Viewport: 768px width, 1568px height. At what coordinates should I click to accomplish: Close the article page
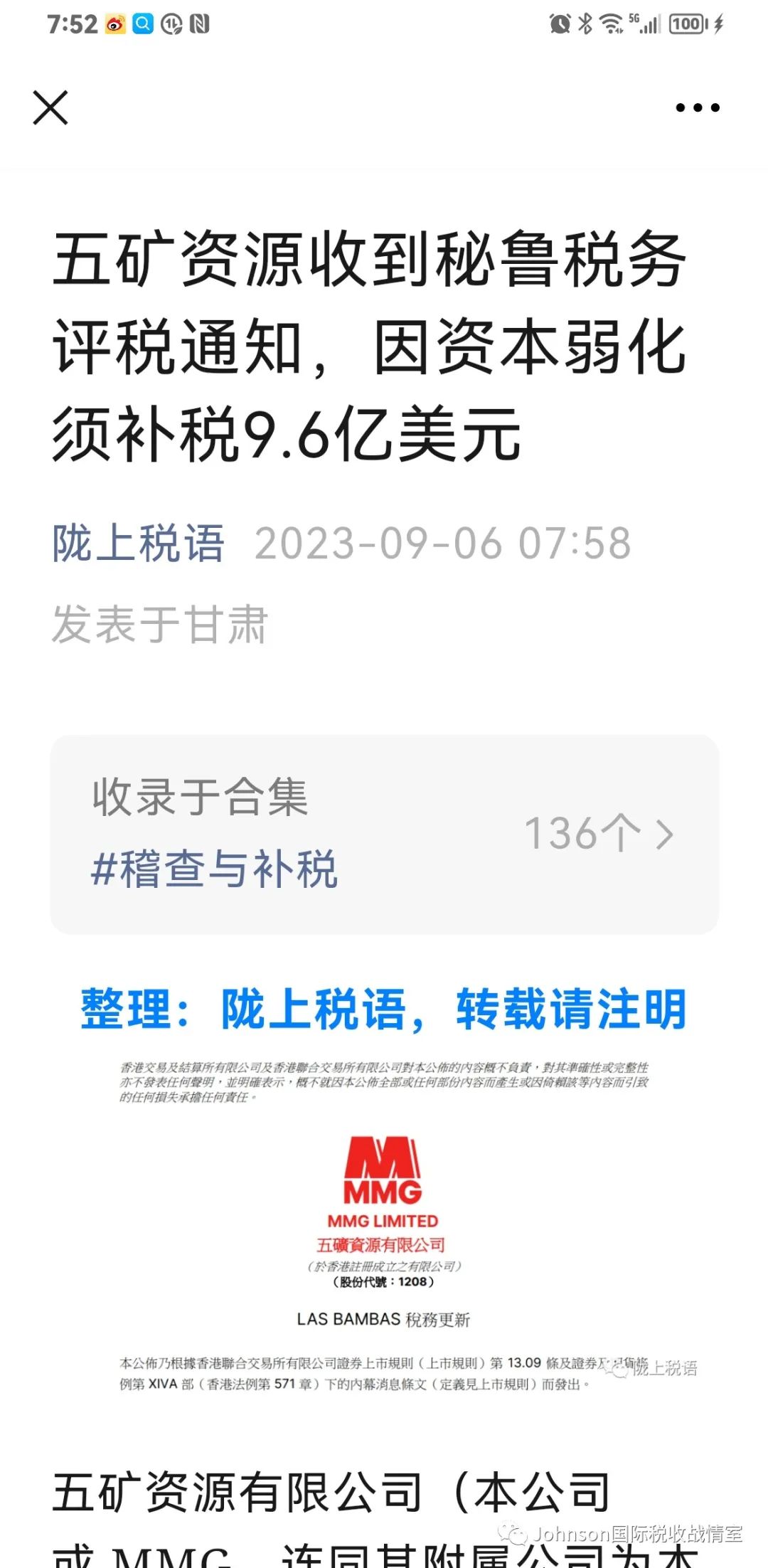[x=50, y=108]
